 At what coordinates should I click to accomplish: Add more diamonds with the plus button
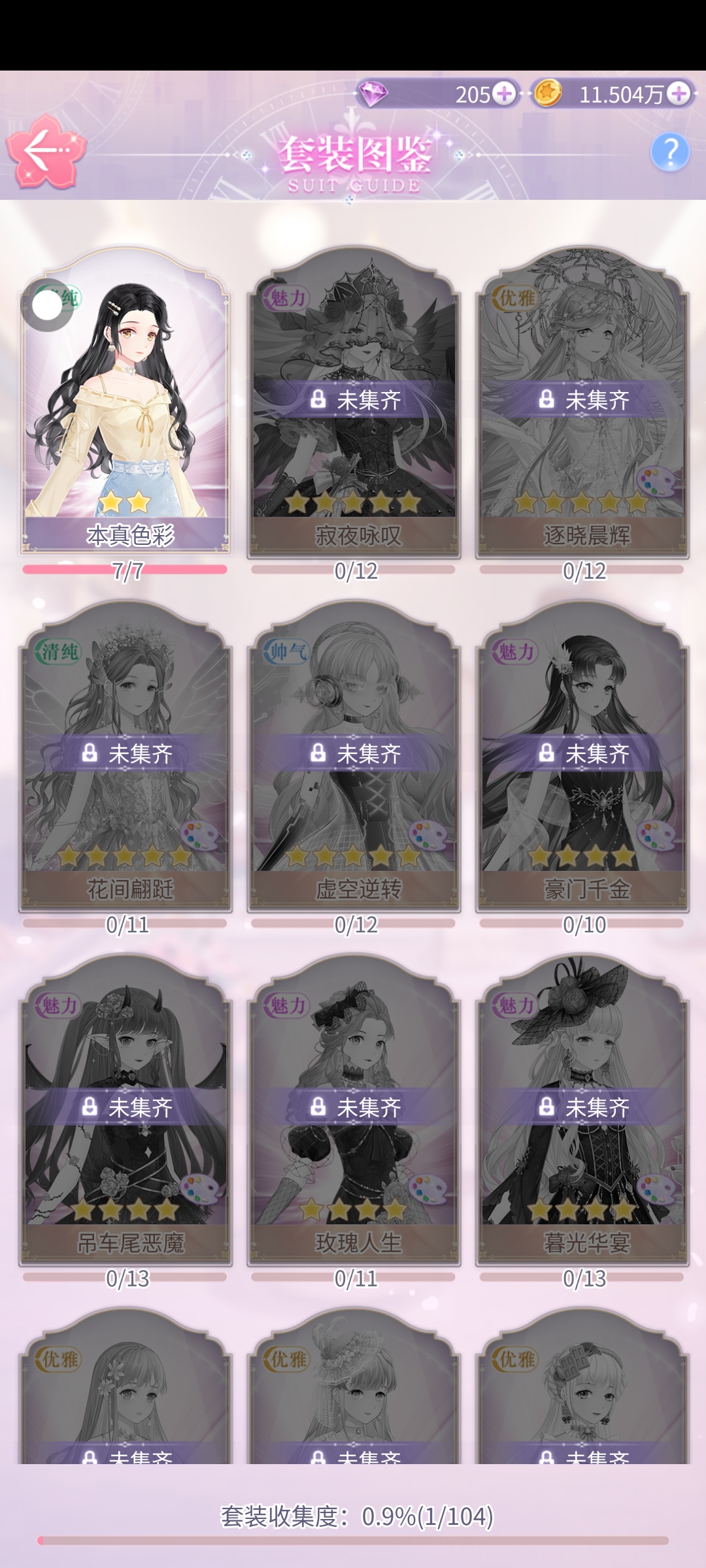pyautogui.click(x=503, y=93)
